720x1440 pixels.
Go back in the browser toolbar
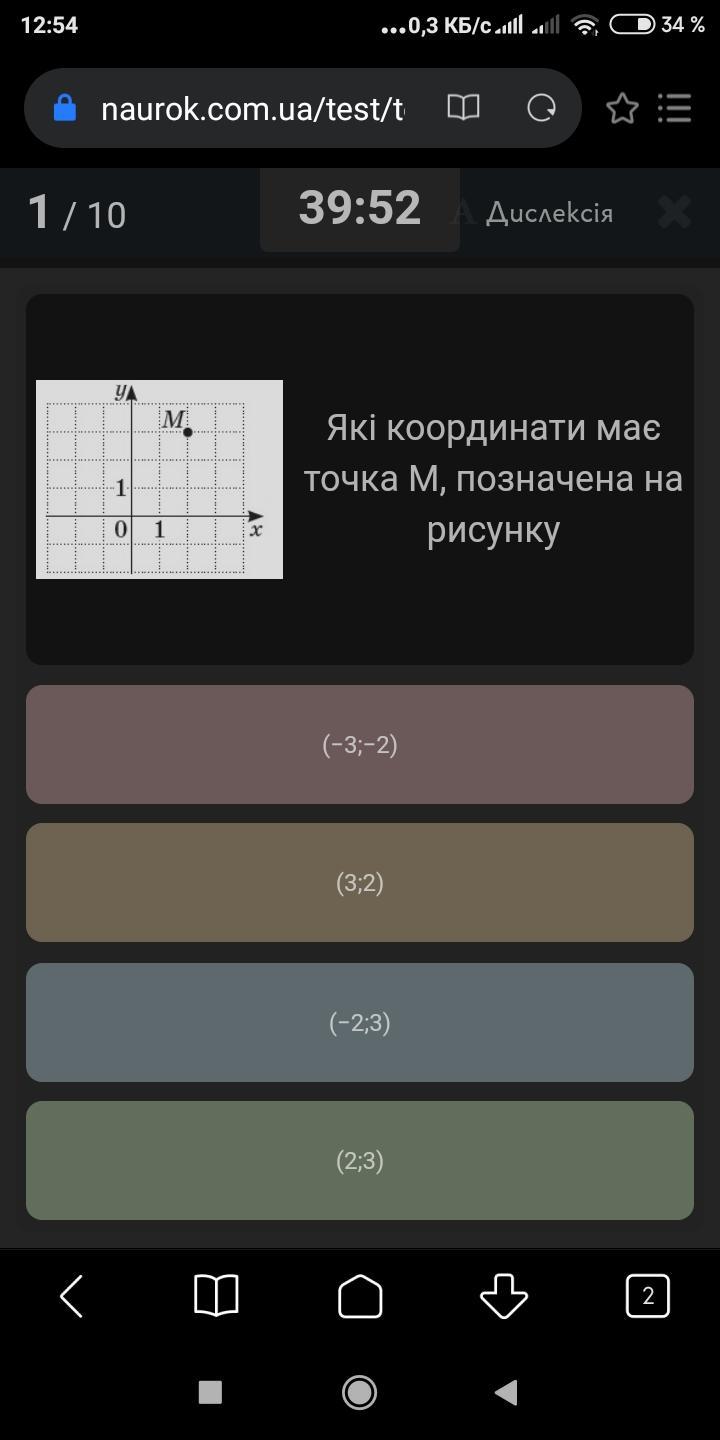click(72, 1297)
